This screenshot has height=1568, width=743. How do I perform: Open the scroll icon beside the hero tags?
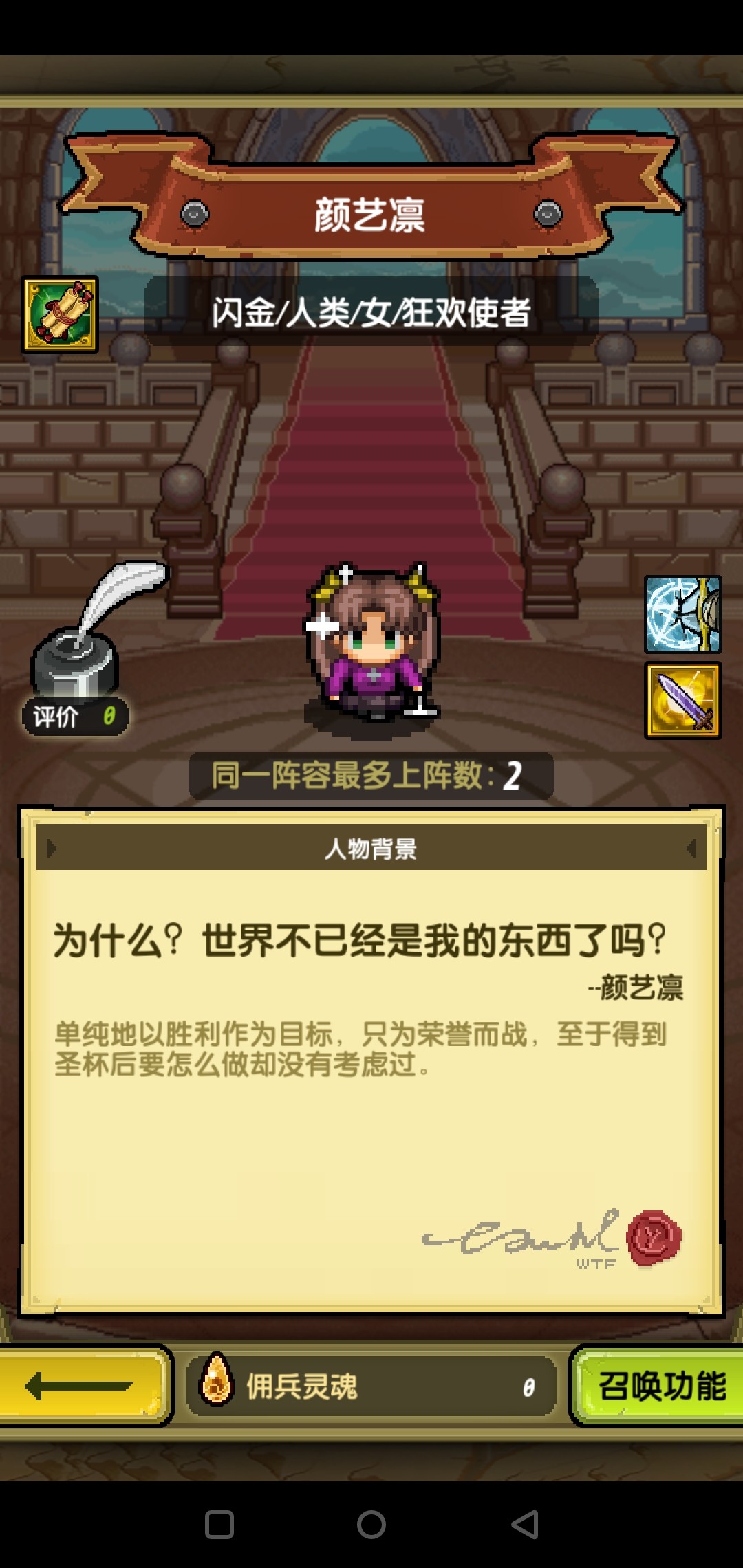coord(60,314)
